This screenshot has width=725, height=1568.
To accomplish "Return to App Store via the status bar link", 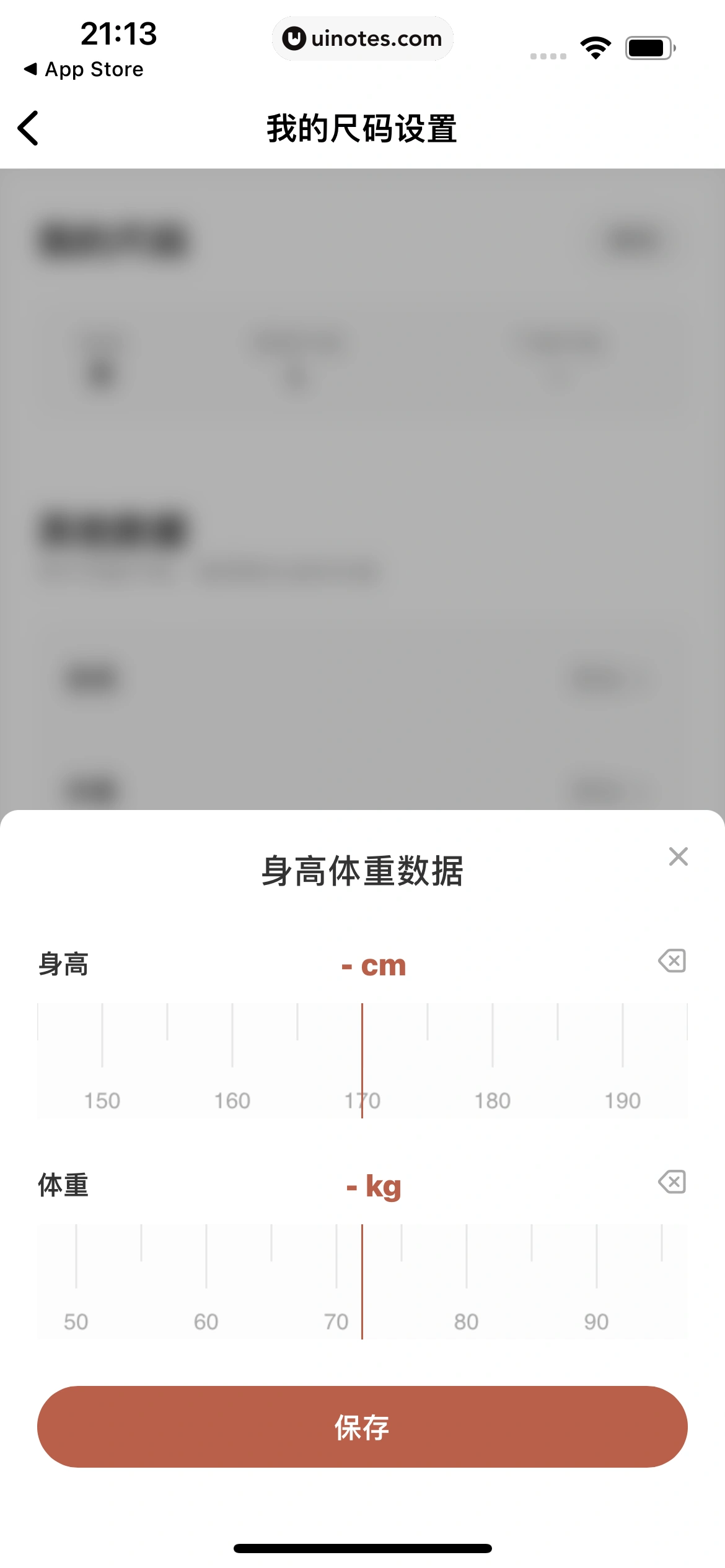I will click(85, 69).
